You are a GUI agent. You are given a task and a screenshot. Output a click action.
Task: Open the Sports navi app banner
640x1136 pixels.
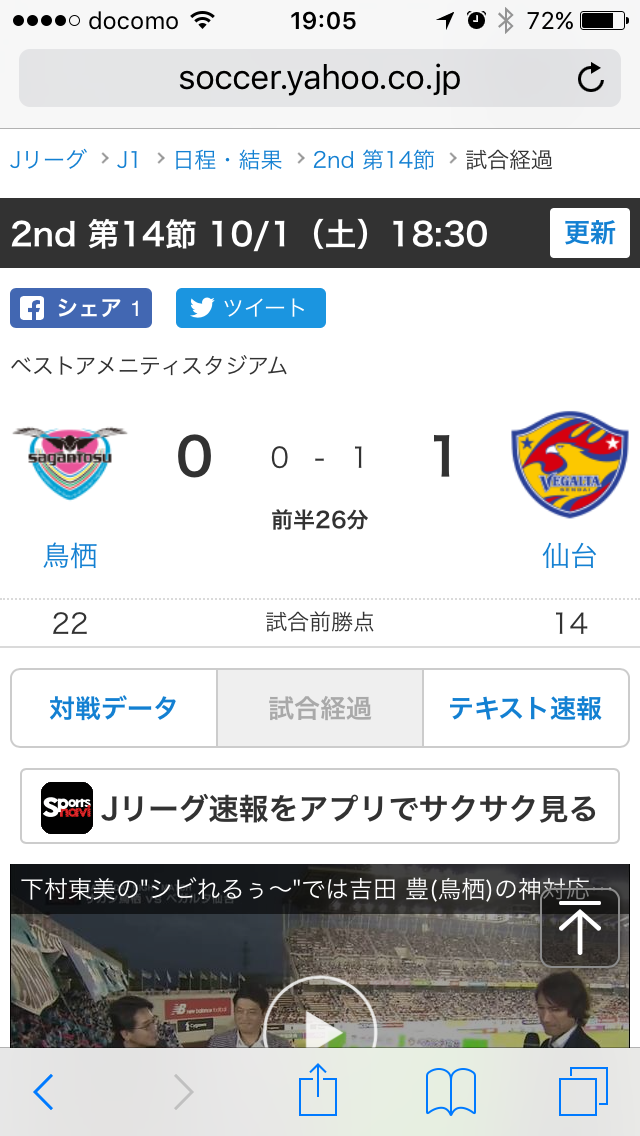[320, 807]
